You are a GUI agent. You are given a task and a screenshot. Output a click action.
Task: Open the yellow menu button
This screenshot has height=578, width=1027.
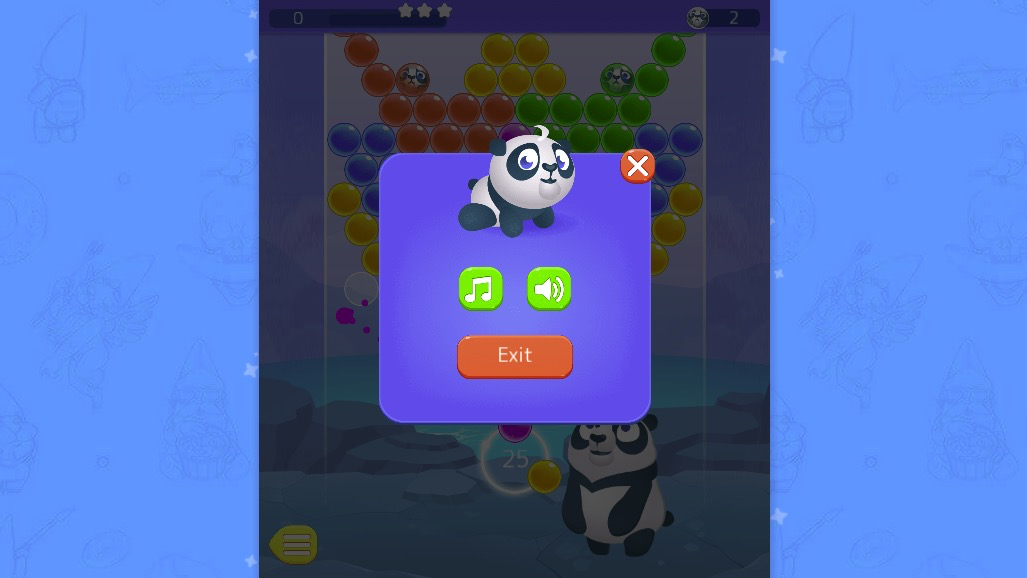pyautogui.click(x=295, y=545)
